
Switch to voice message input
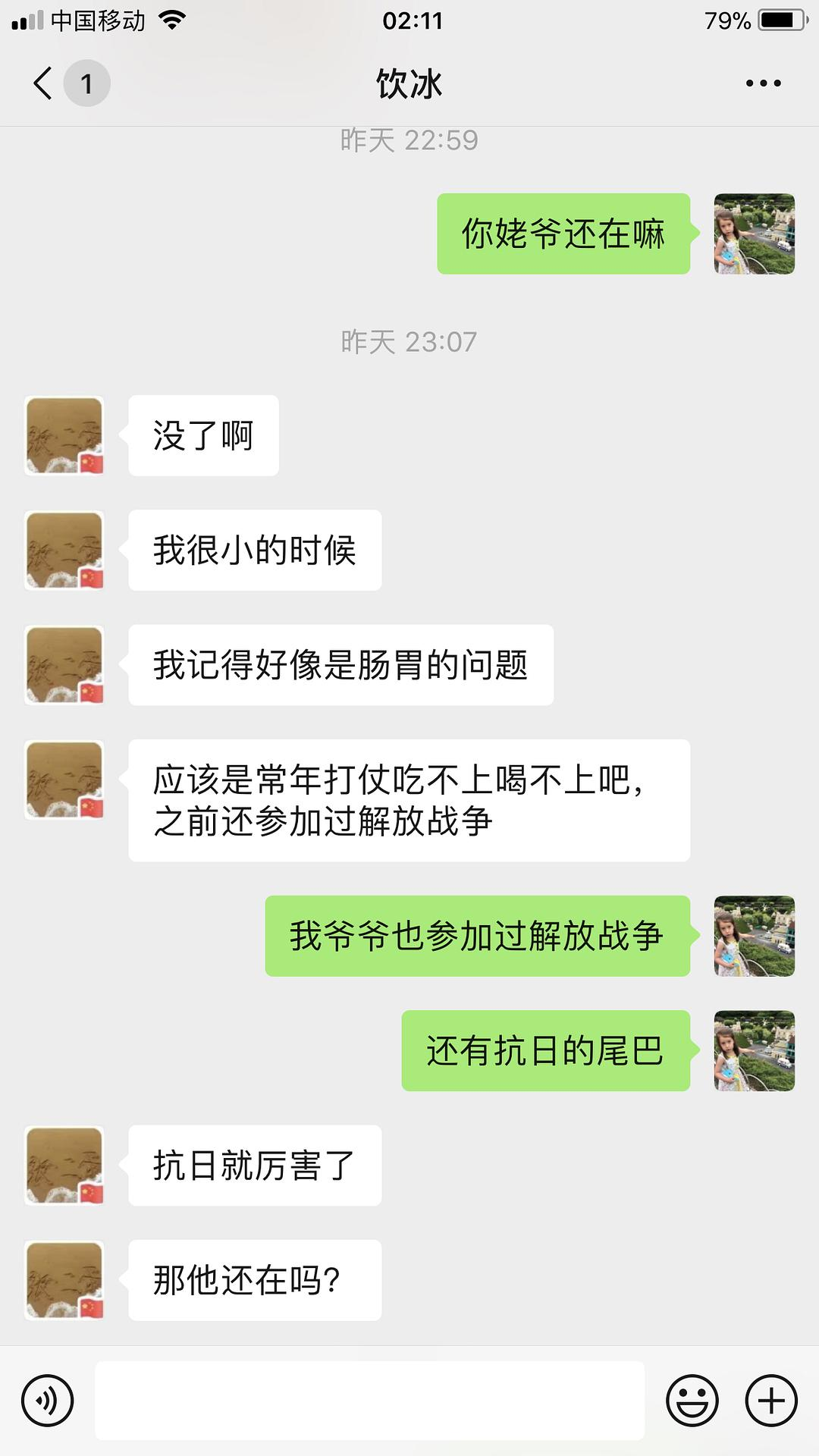48,1401
